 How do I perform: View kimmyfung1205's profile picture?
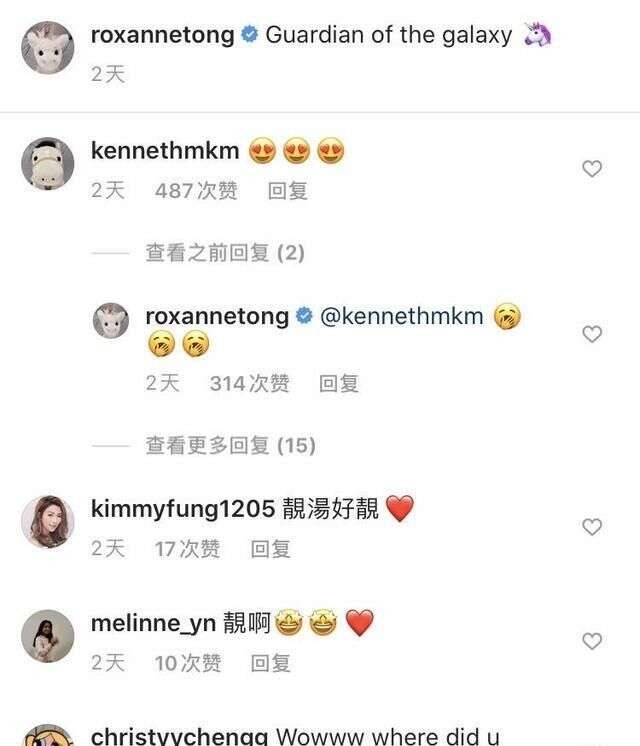[48, 521]
